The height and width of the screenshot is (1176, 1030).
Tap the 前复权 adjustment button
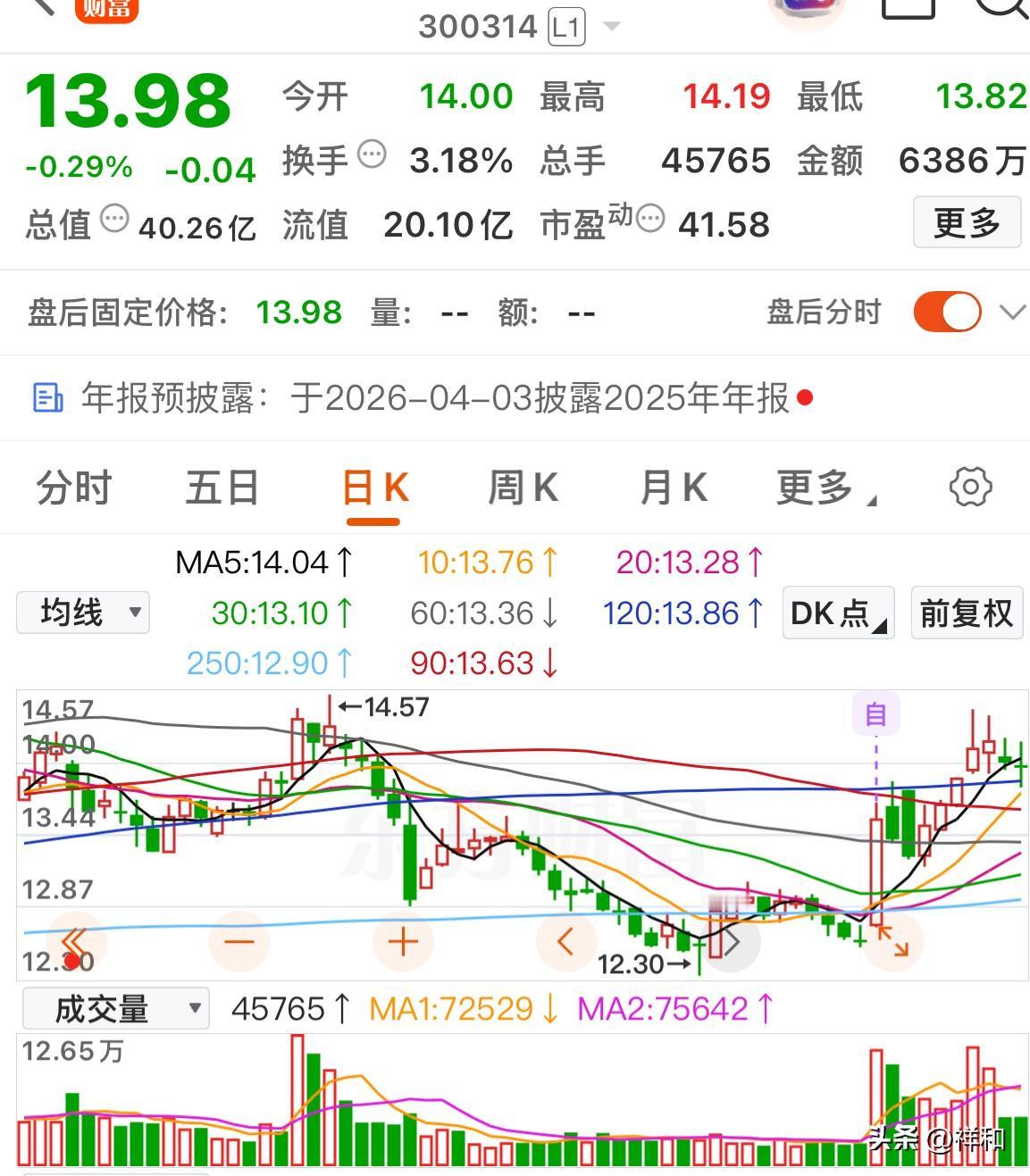click(x=966, y=613)
